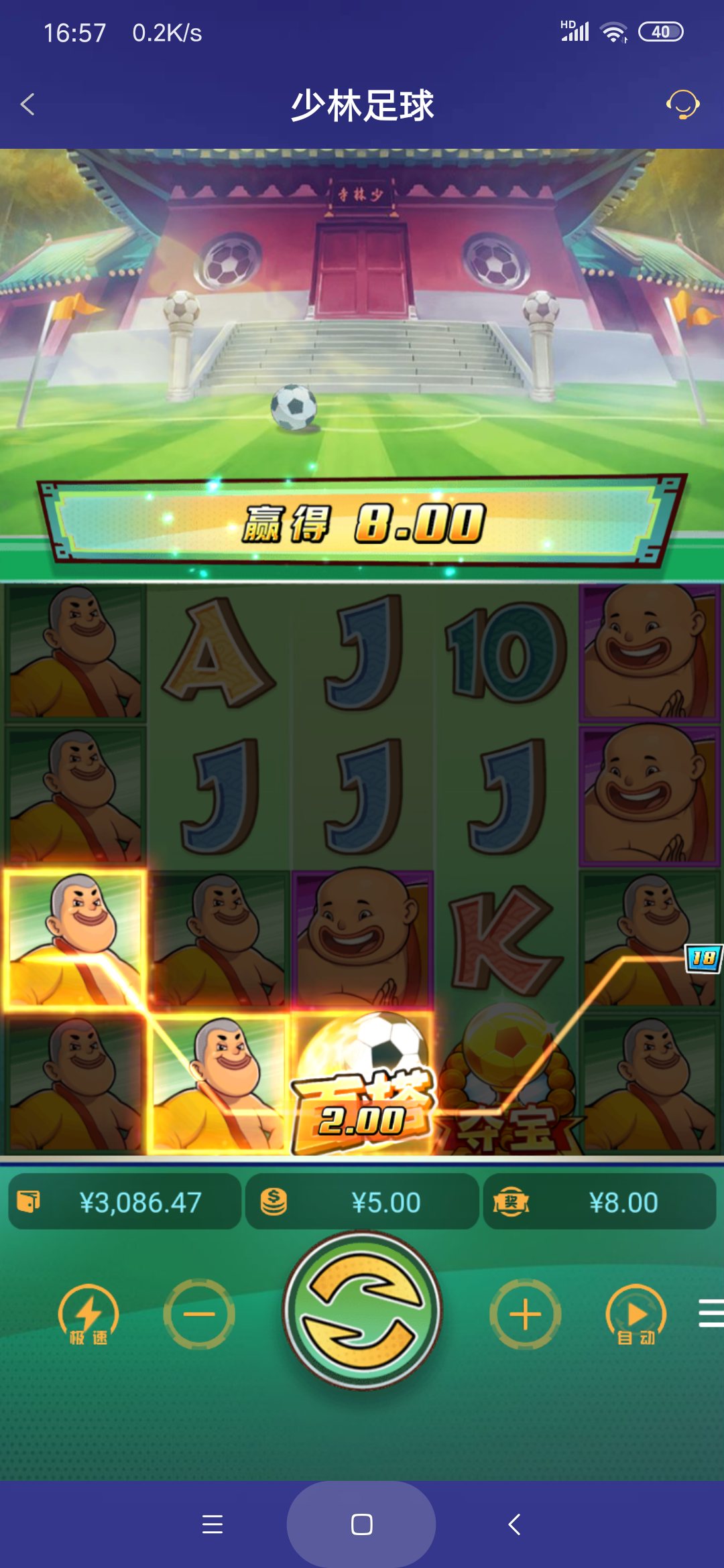This screenshot has height=1568, width=724.
Task: Open customer service headset icon
Action: [682, 105]
